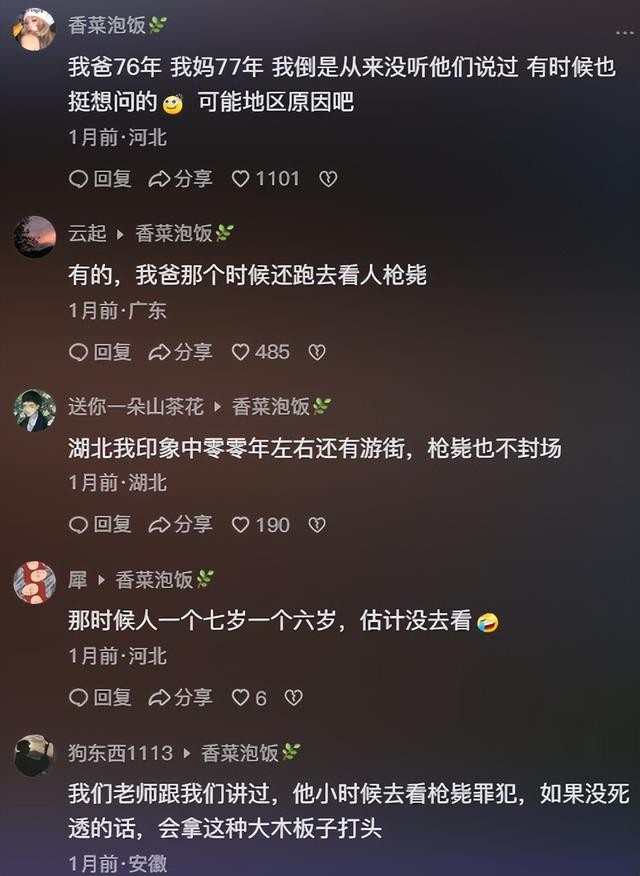Reply to 云起's comment
Viewport: 640px width, 876px height.
(x=100, y=352)
